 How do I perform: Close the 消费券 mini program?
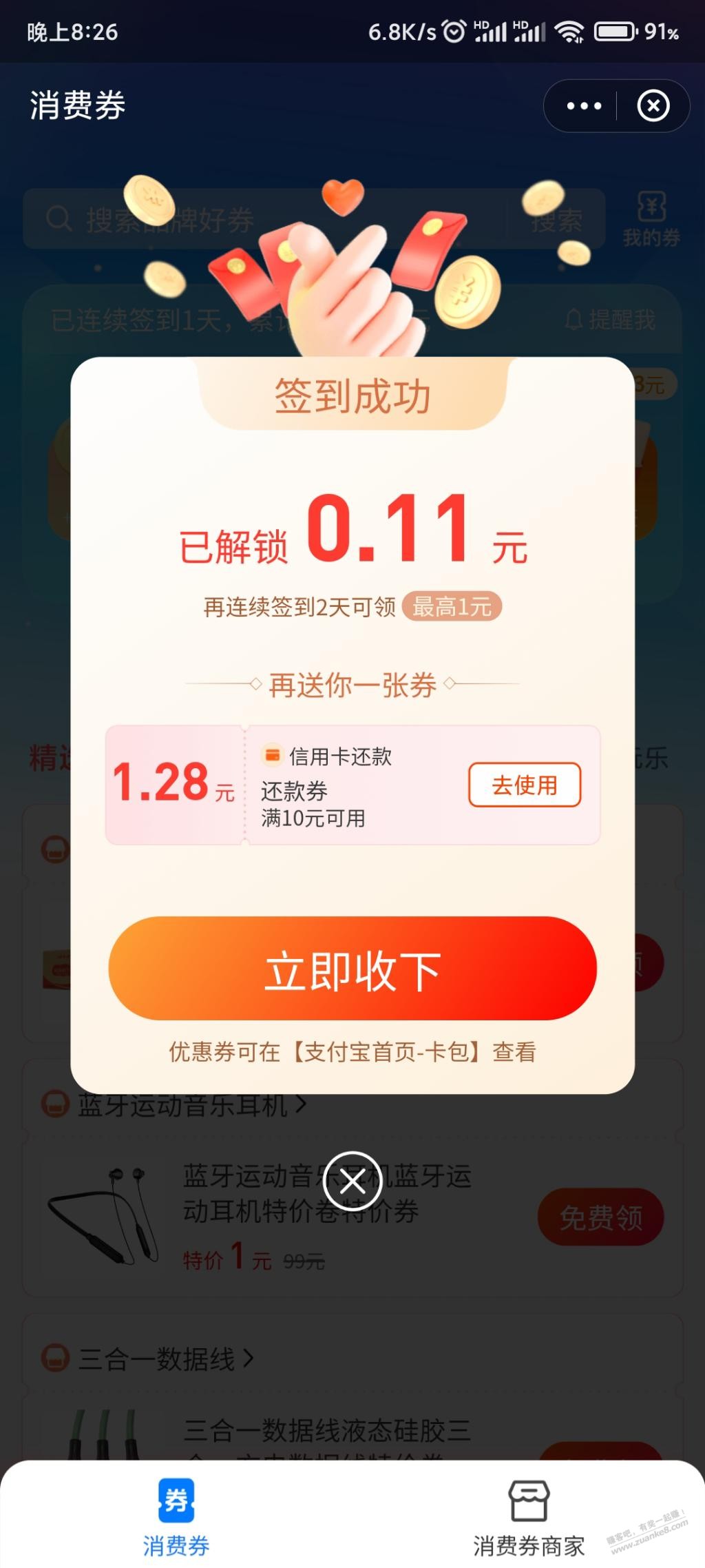click(653, 106)
